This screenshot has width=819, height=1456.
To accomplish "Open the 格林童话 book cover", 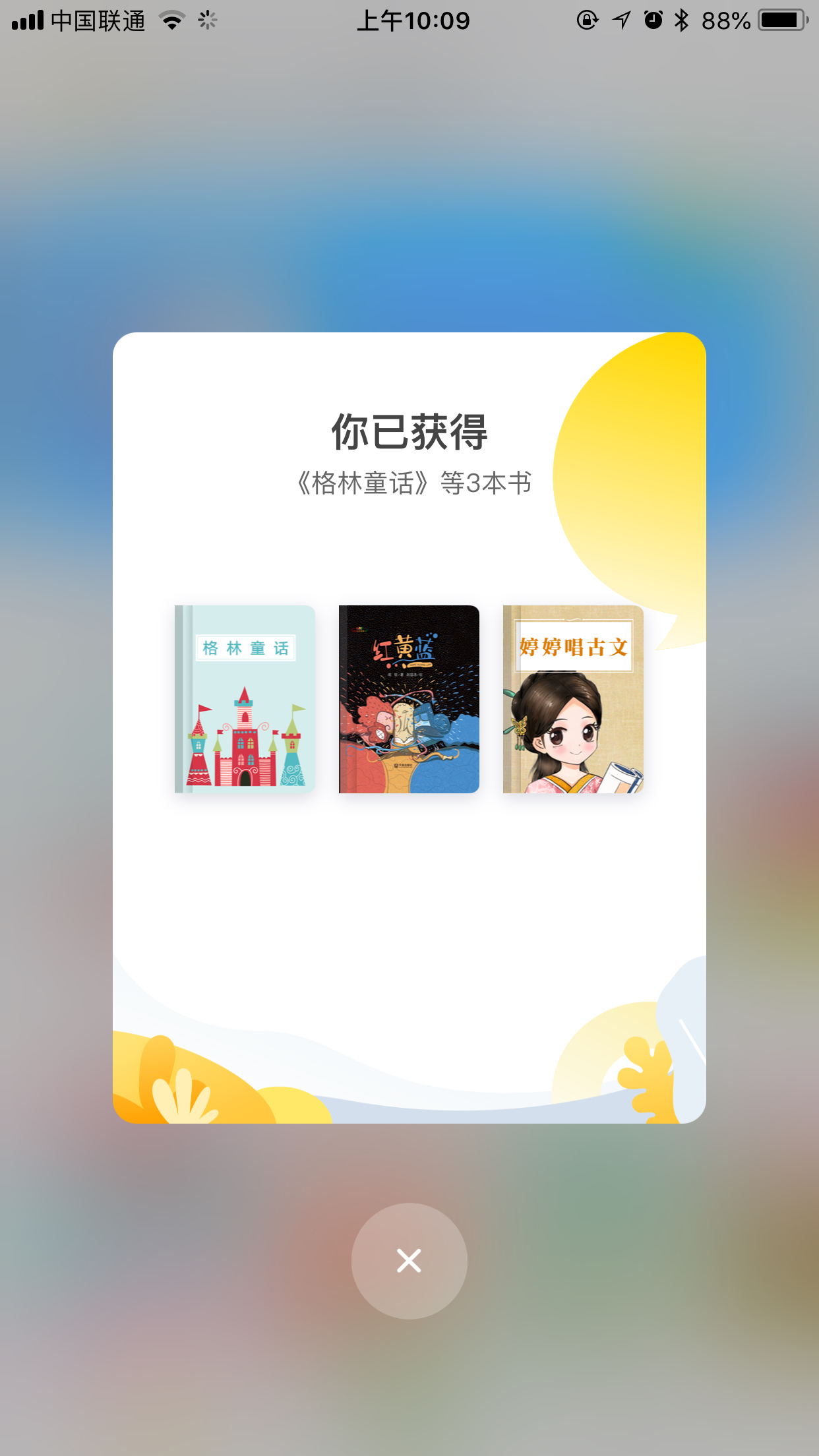I will coord(245,699).
